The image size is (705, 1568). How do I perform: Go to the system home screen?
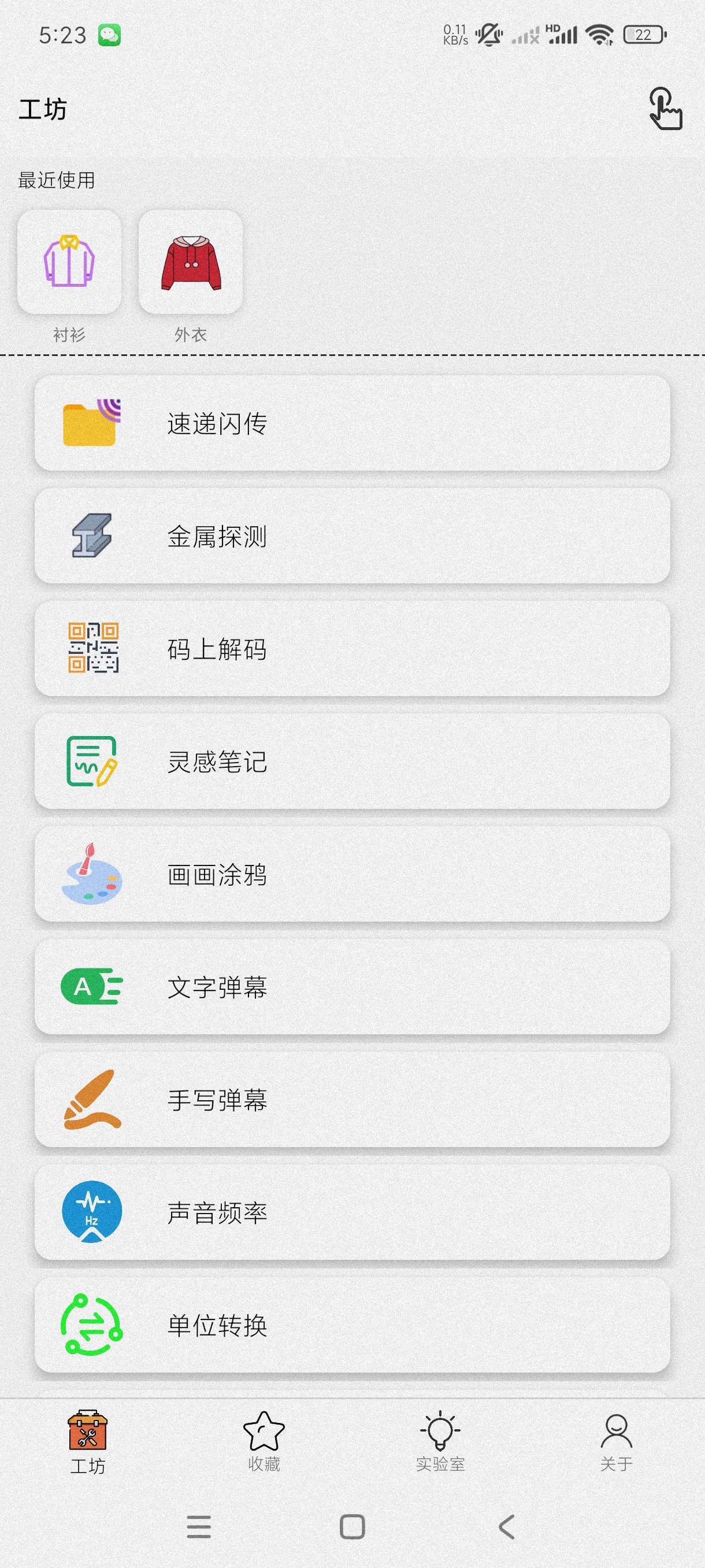(352, 1526)
